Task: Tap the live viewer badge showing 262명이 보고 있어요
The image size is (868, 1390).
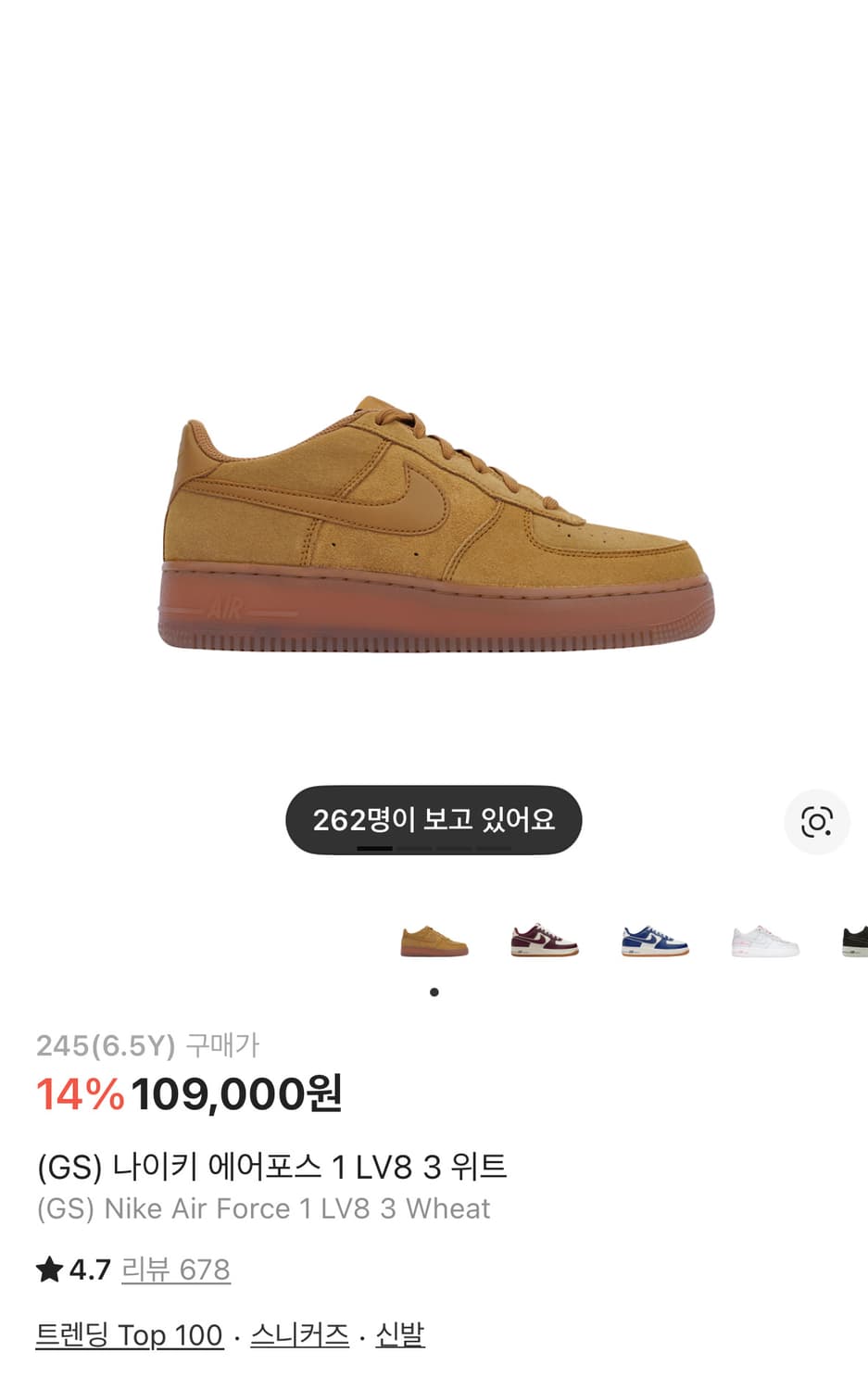Action: [434, 819]
